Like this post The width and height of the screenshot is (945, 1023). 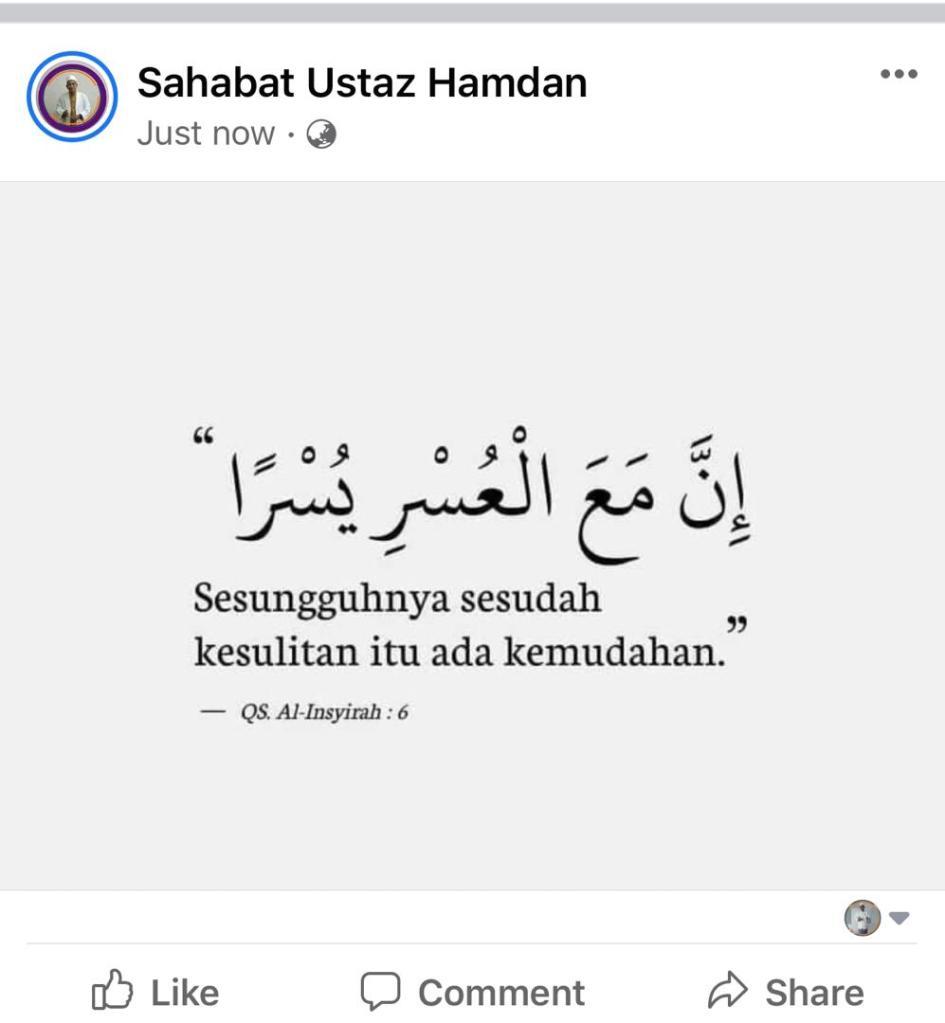155,992
